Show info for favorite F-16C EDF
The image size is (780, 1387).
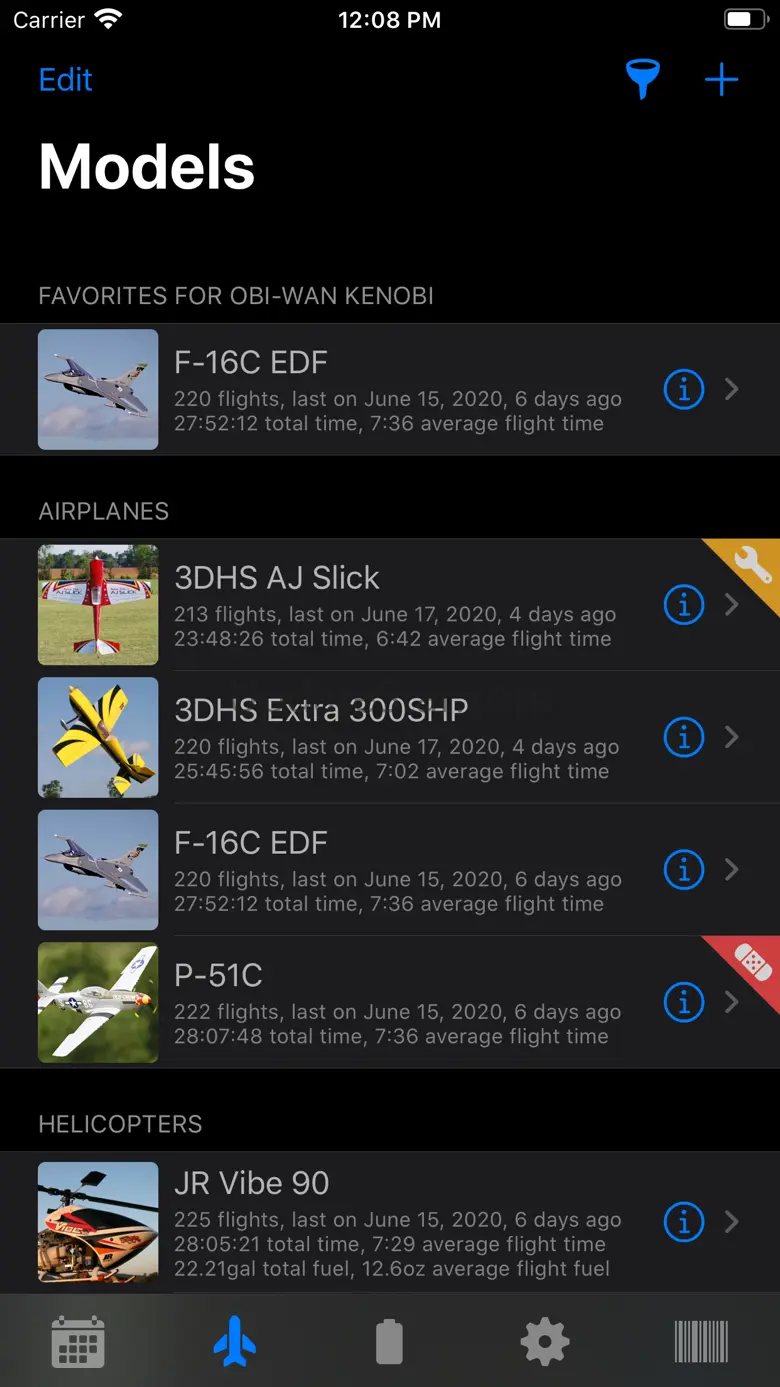click(x=684, y=390)
